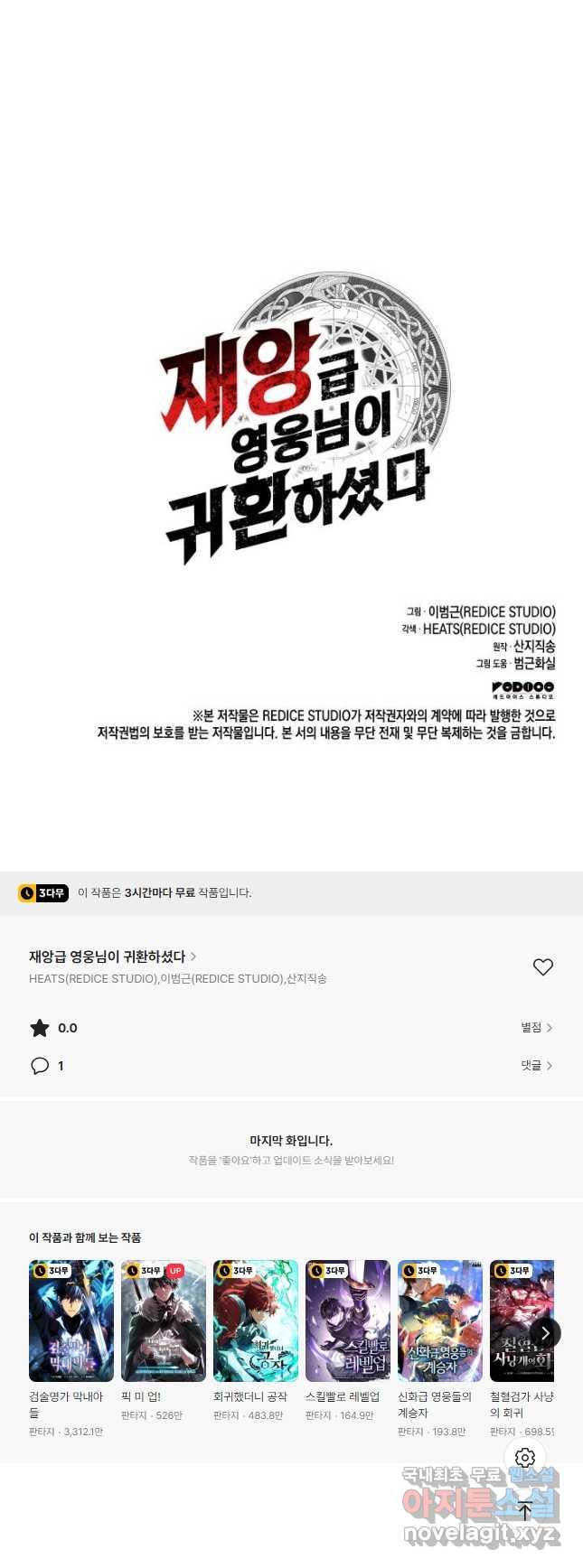Image resolution: width=583 pixels, height=1568 pixels.
Task: Open the 스킬빨로 레벨업 webtoon card
Action: tap(348, 1321)
